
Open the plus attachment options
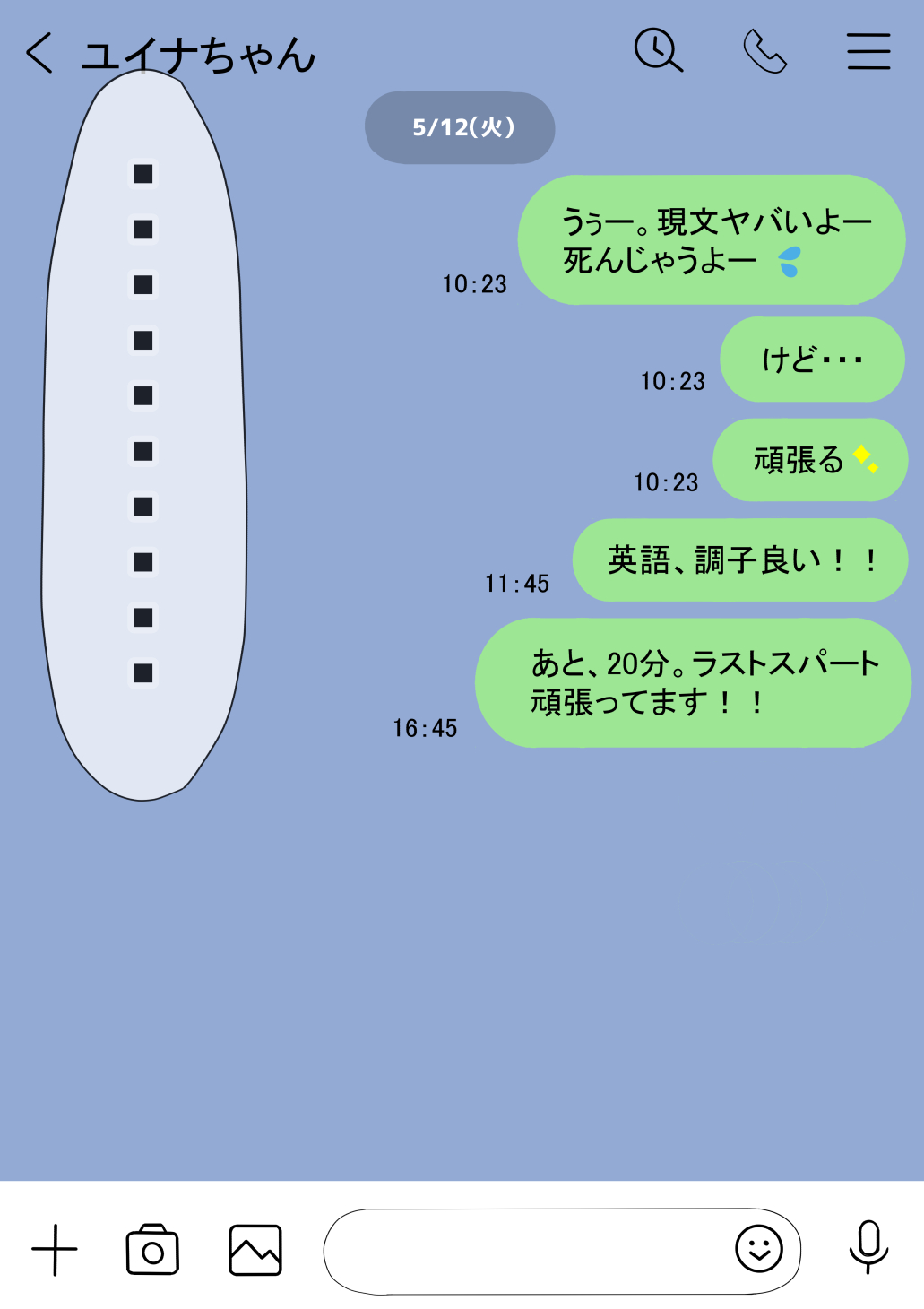(x=55, y=1249)
